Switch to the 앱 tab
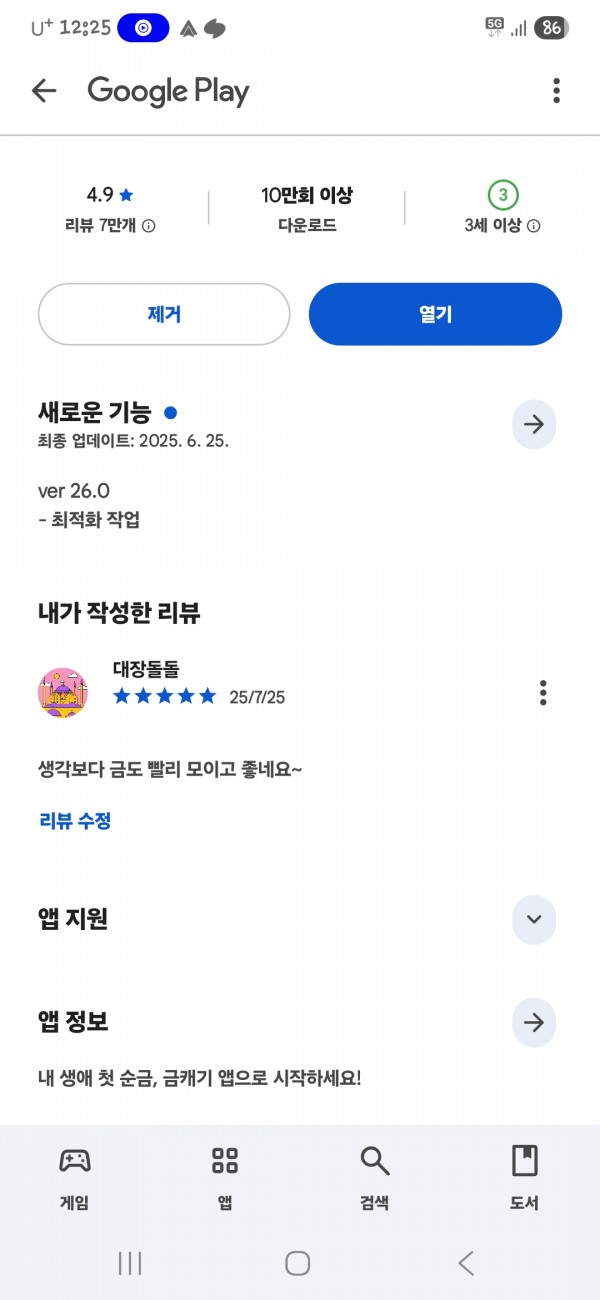The width and height of the screenshot is (600, 1300). [225, 1179]
